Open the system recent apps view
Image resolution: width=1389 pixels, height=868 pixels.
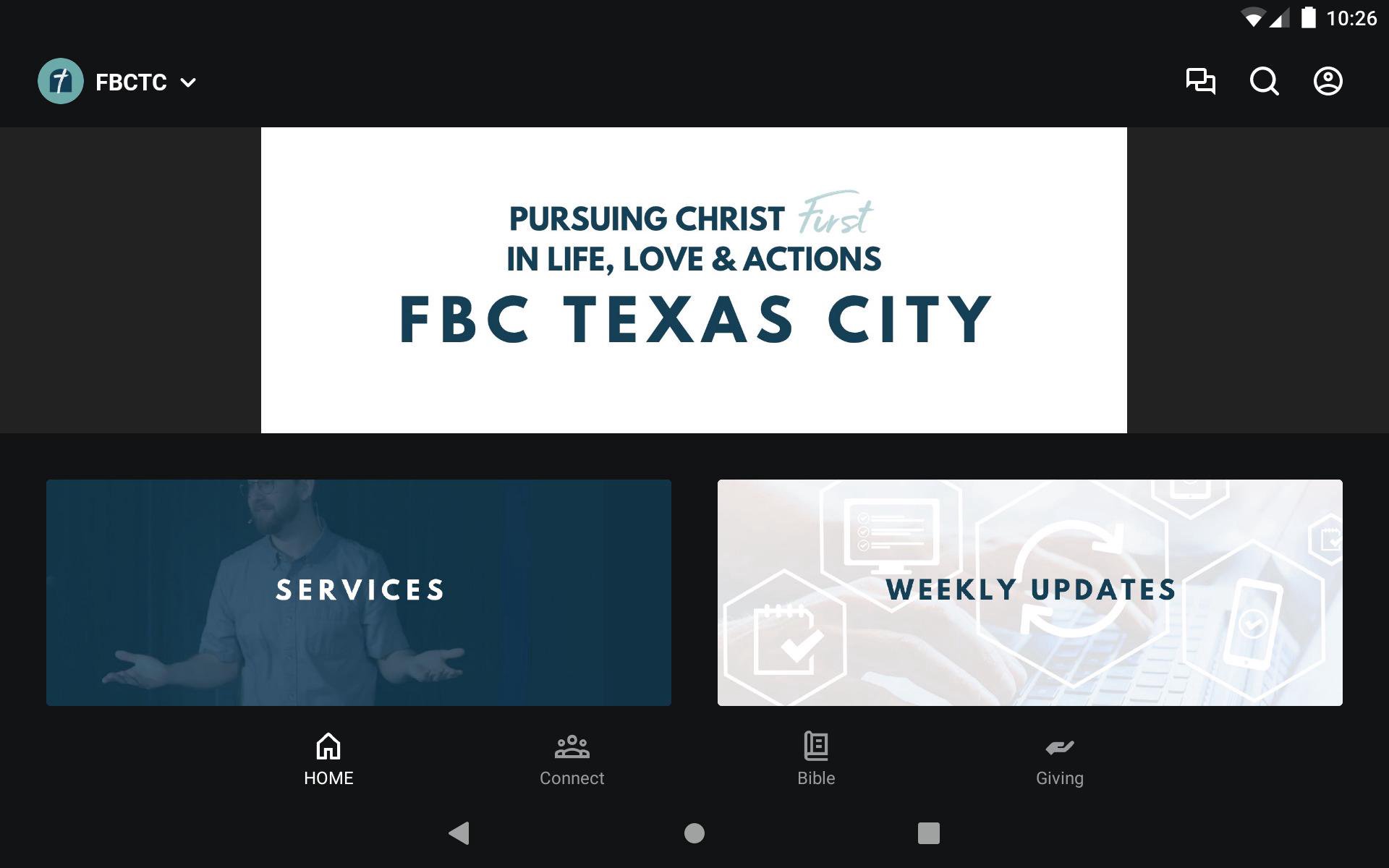[x=928, y=833]
